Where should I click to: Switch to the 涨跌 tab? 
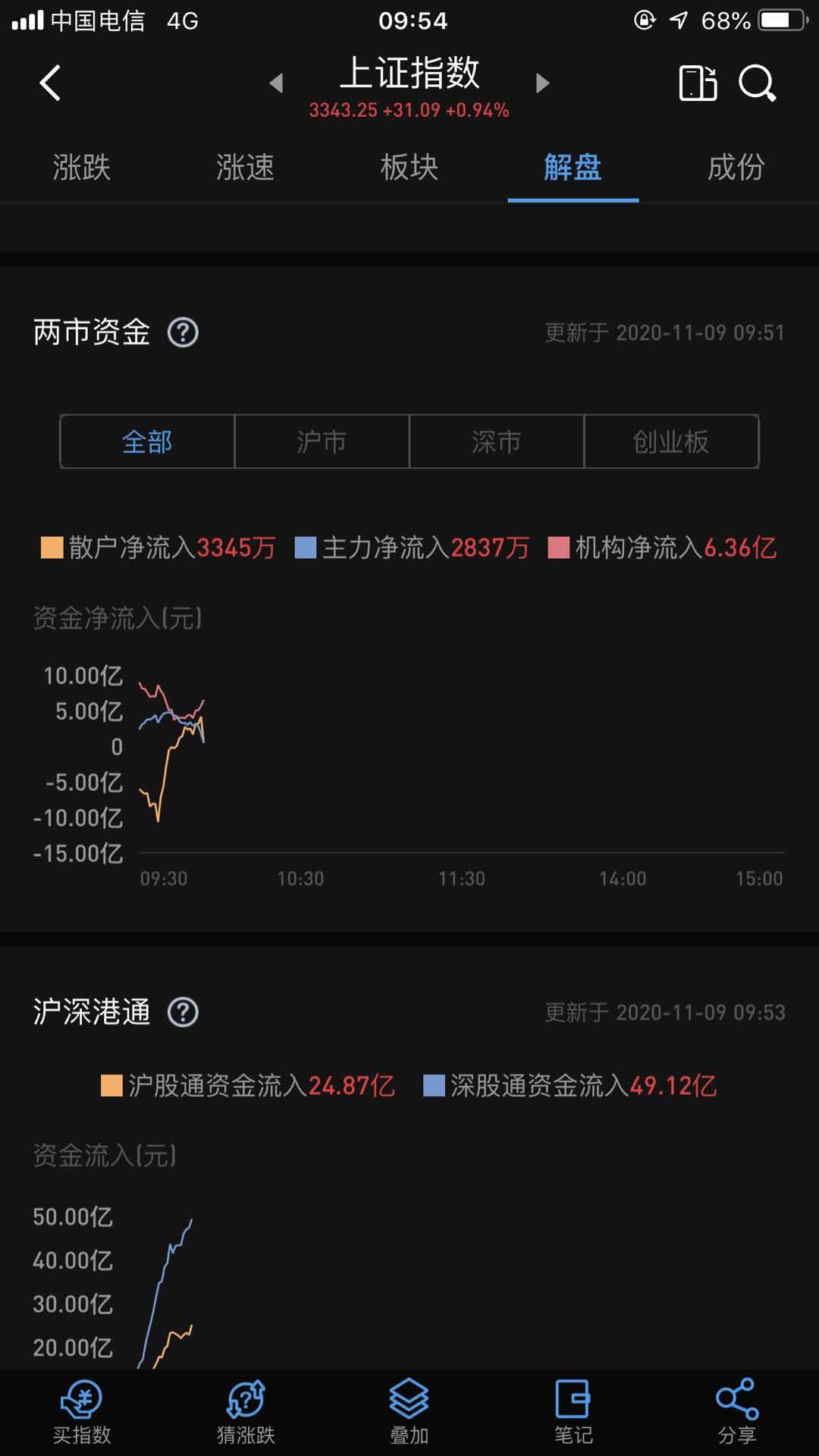pyautogui.click(x=81, y=169)
